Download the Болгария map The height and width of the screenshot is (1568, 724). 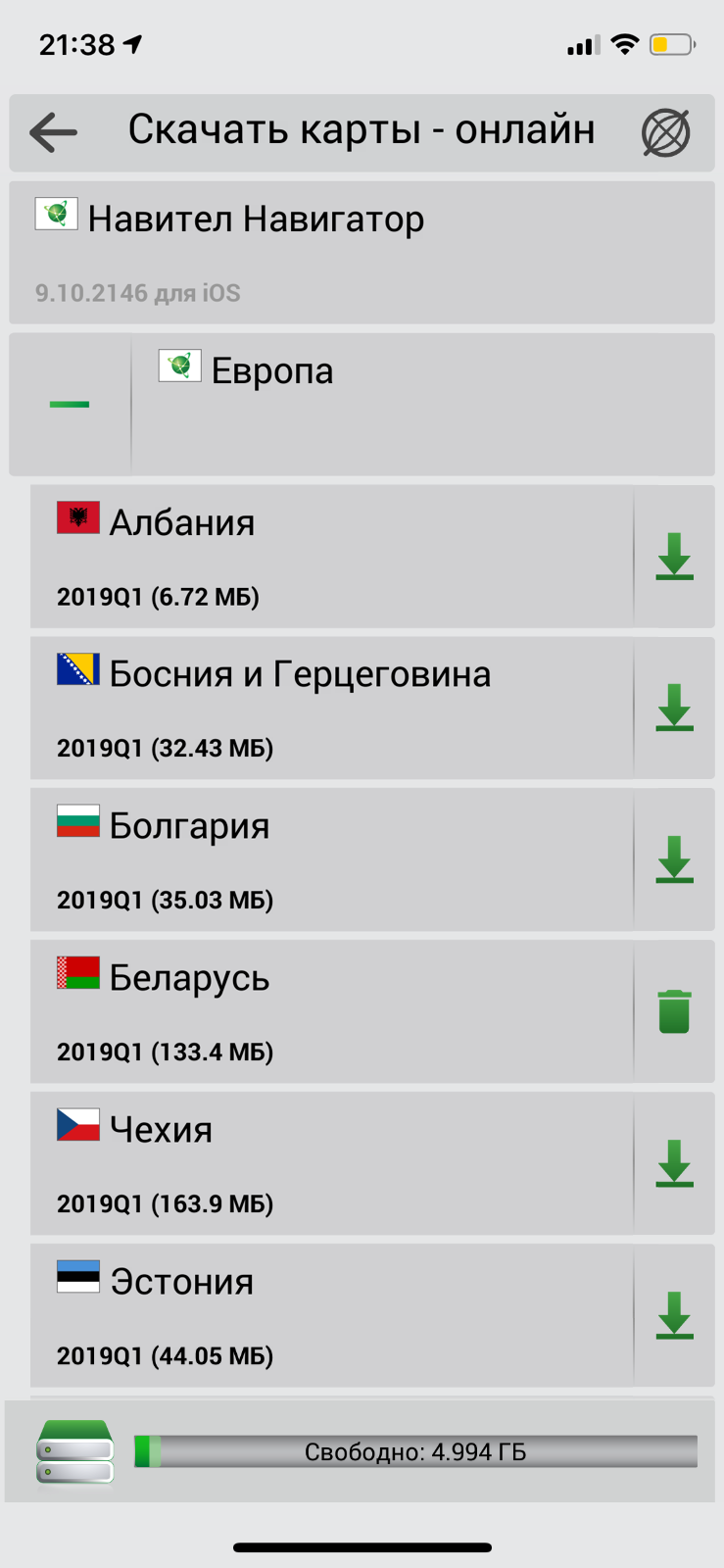click(674, 859)
